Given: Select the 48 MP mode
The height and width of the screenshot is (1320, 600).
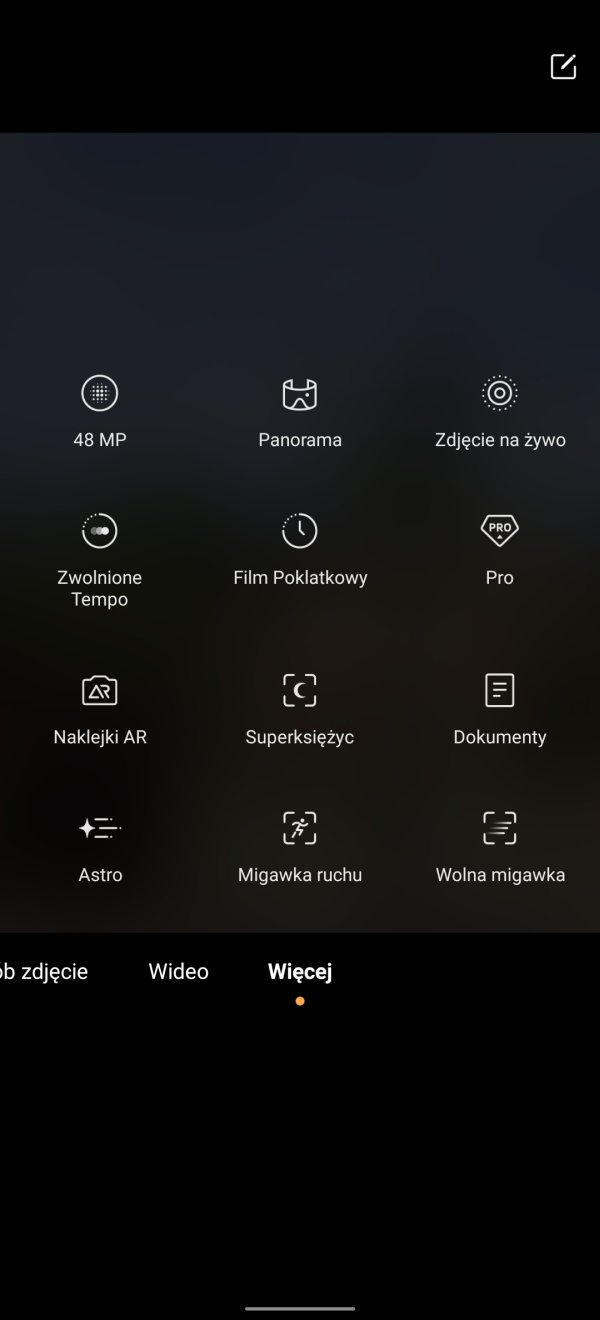Looking at the screenshot, I should click(100, 410).
